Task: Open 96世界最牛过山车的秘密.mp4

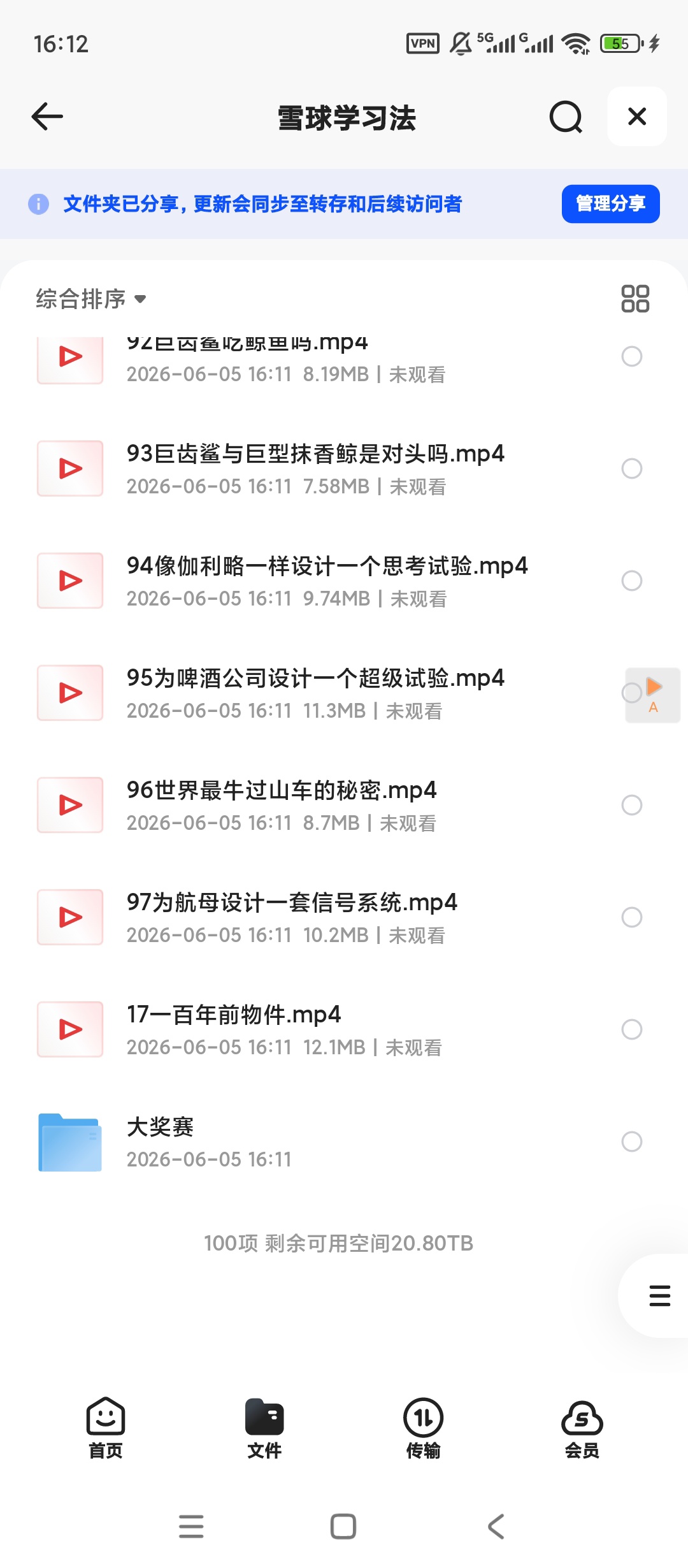Action: [x=315, y=805]
